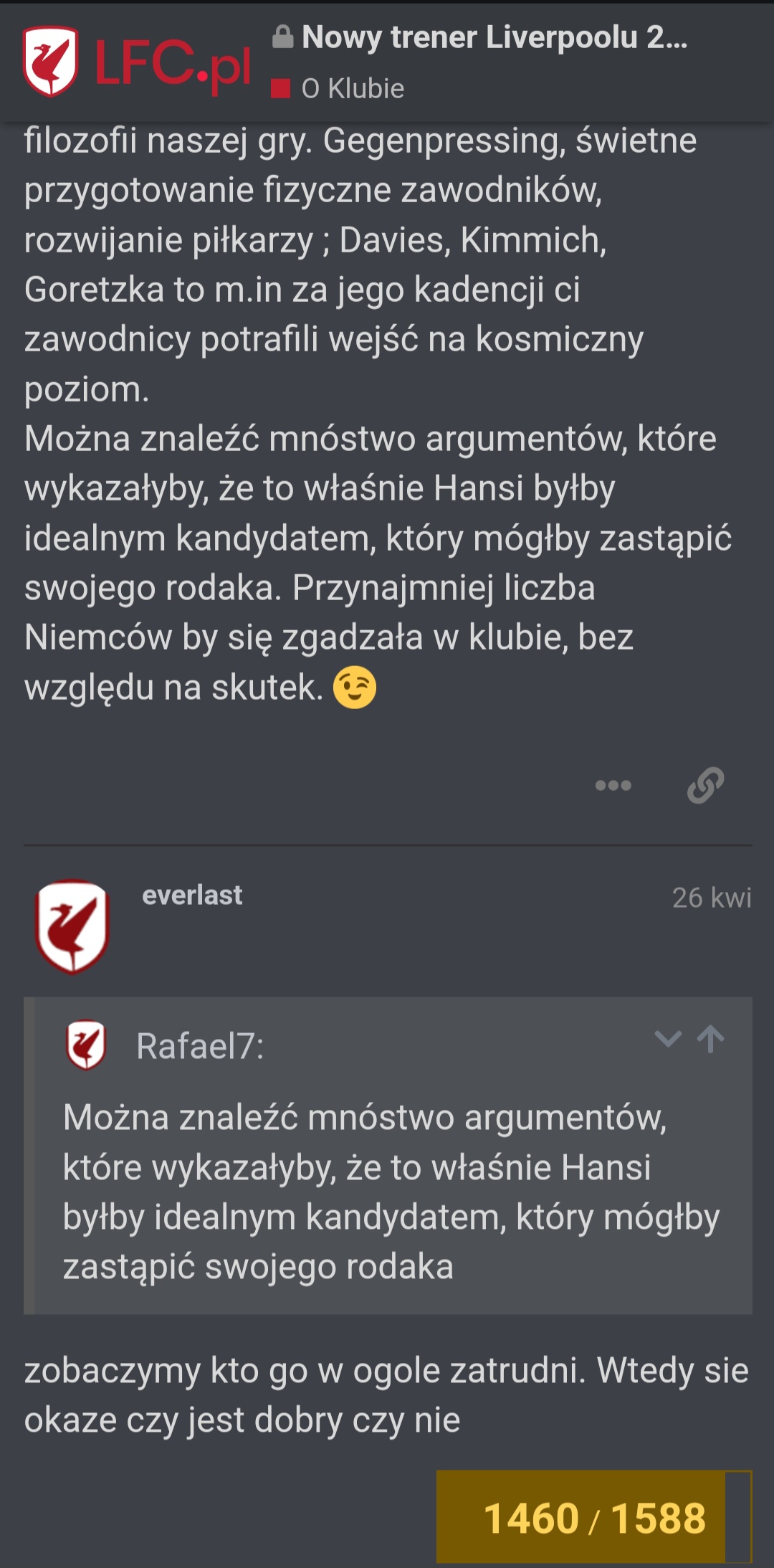Jump to the quoted Rafael7 post

click(x=711, y=1039)
